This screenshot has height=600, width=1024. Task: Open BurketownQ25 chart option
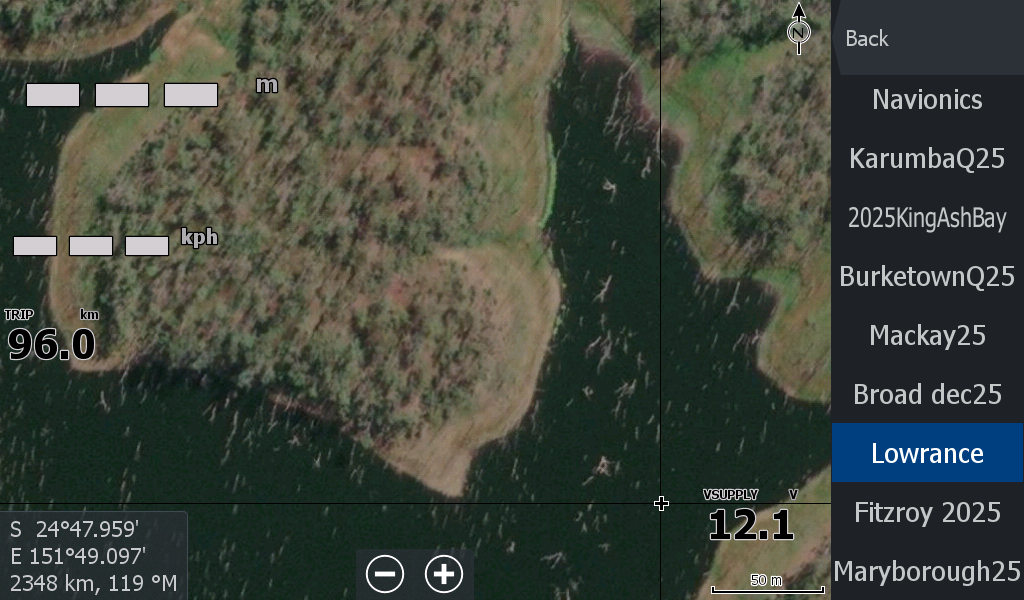(x=927, y=277)
